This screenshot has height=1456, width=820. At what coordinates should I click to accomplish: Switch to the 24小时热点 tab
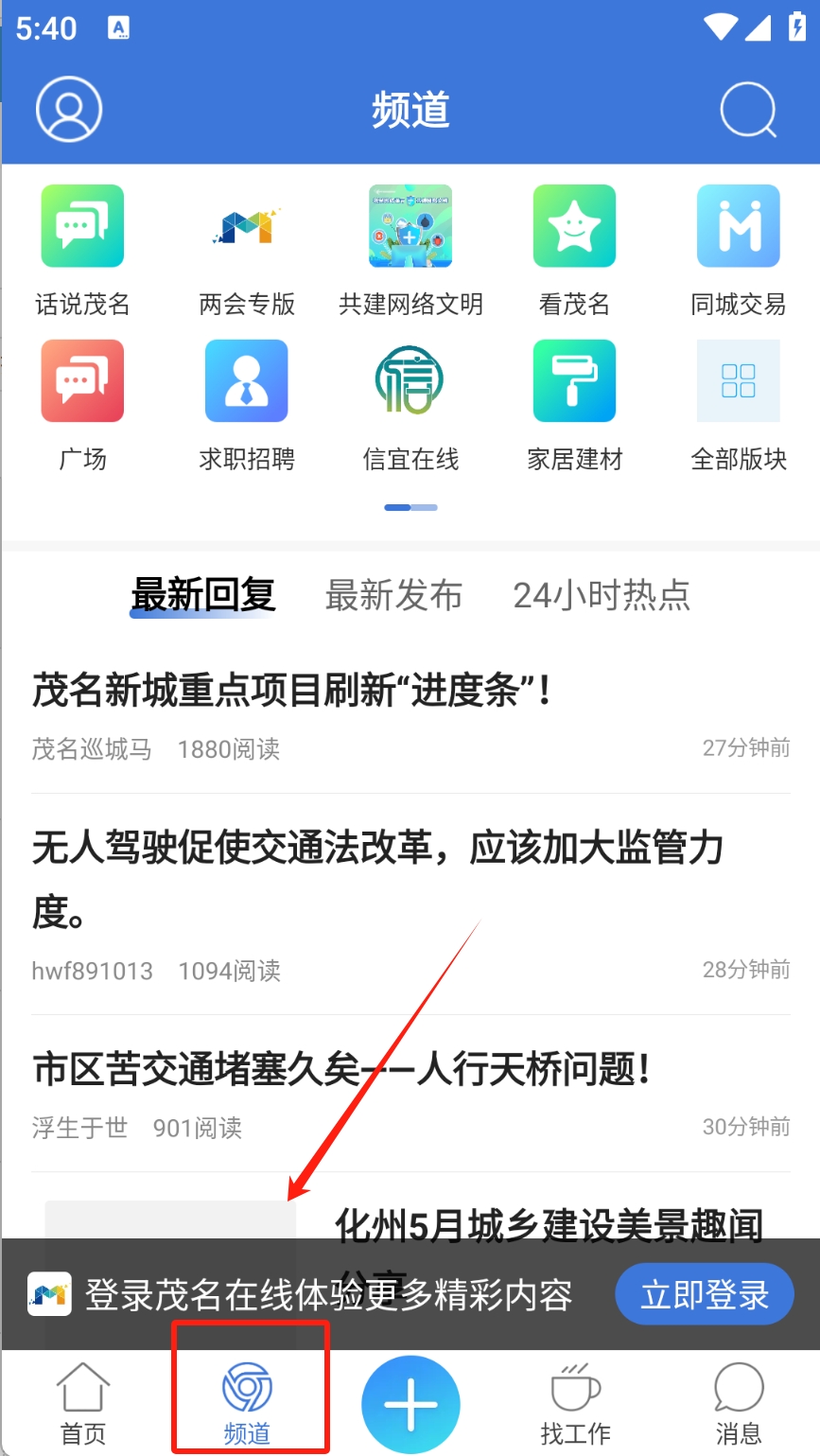tap(602, 595)
